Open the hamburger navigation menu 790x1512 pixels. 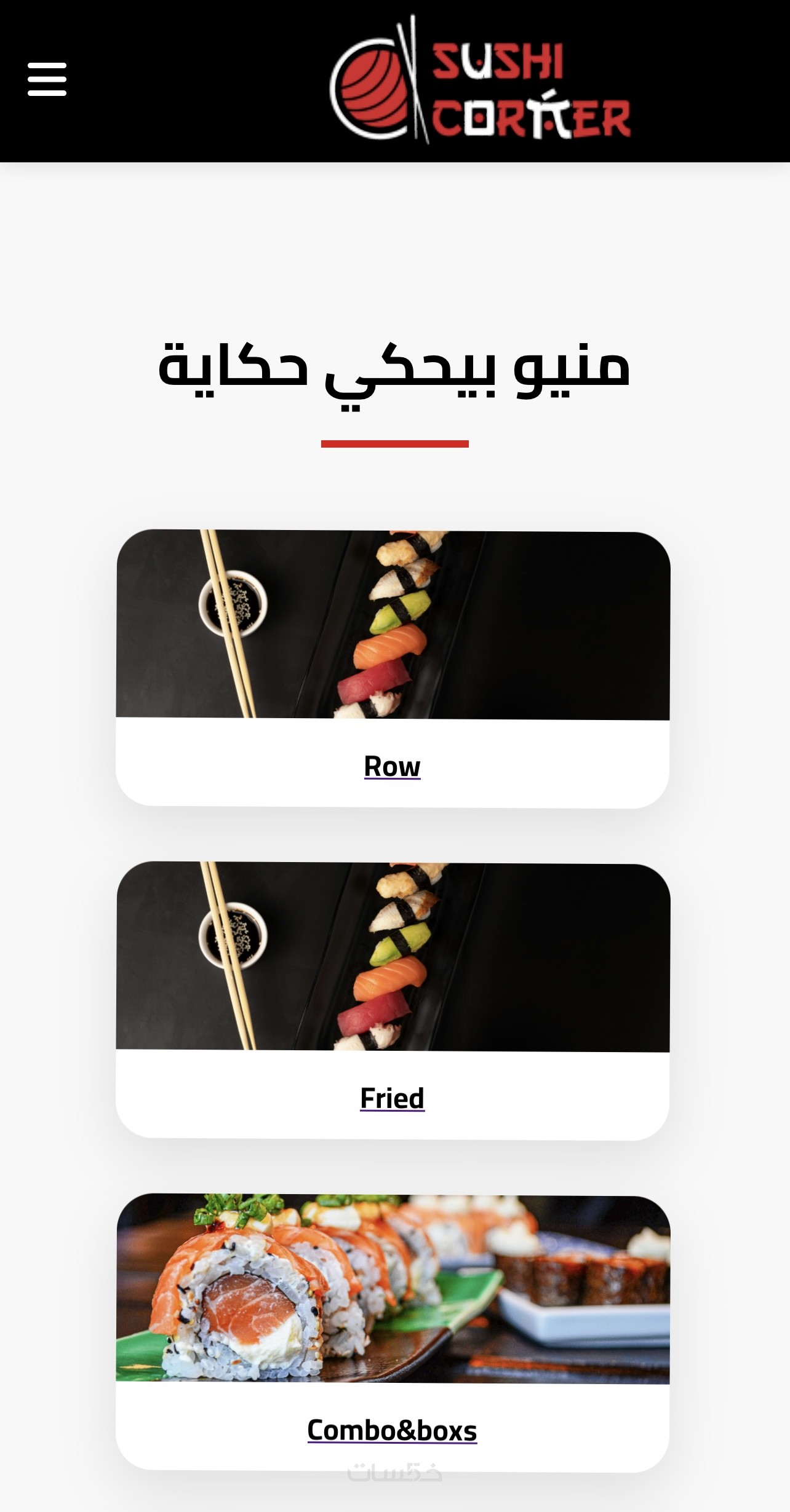(x=47, y=79)
